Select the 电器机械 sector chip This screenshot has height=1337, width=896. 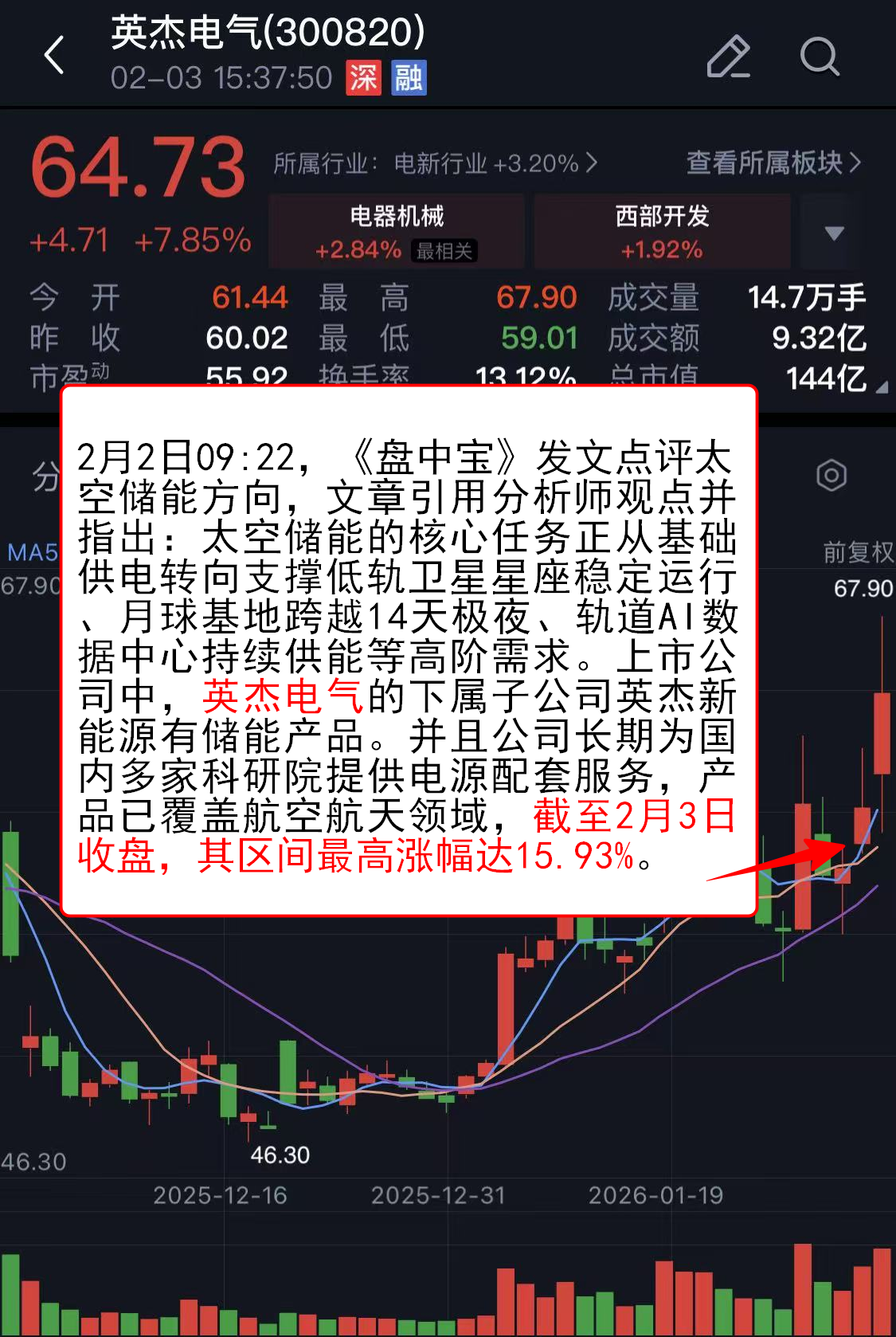(397, 231)
